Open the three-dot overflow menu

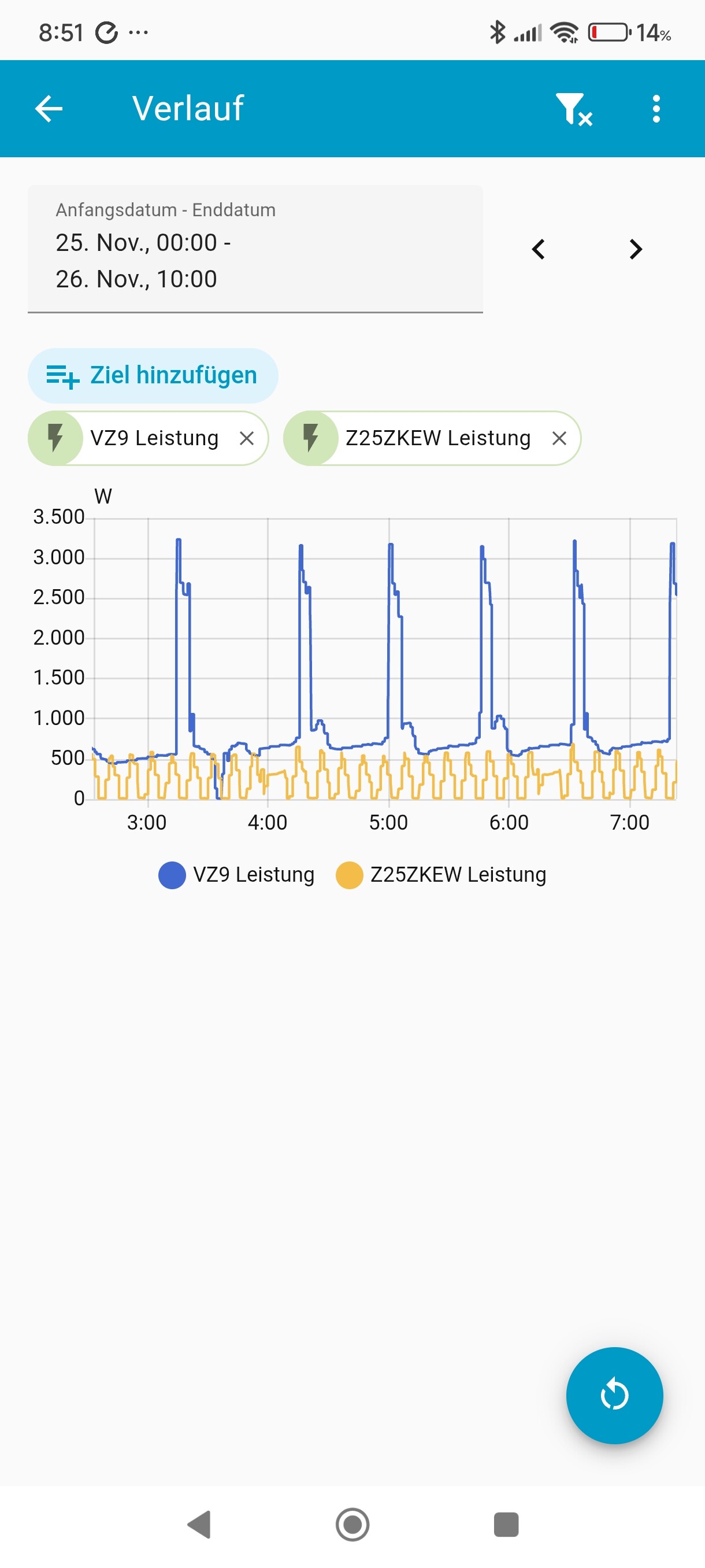pos(656,109)
